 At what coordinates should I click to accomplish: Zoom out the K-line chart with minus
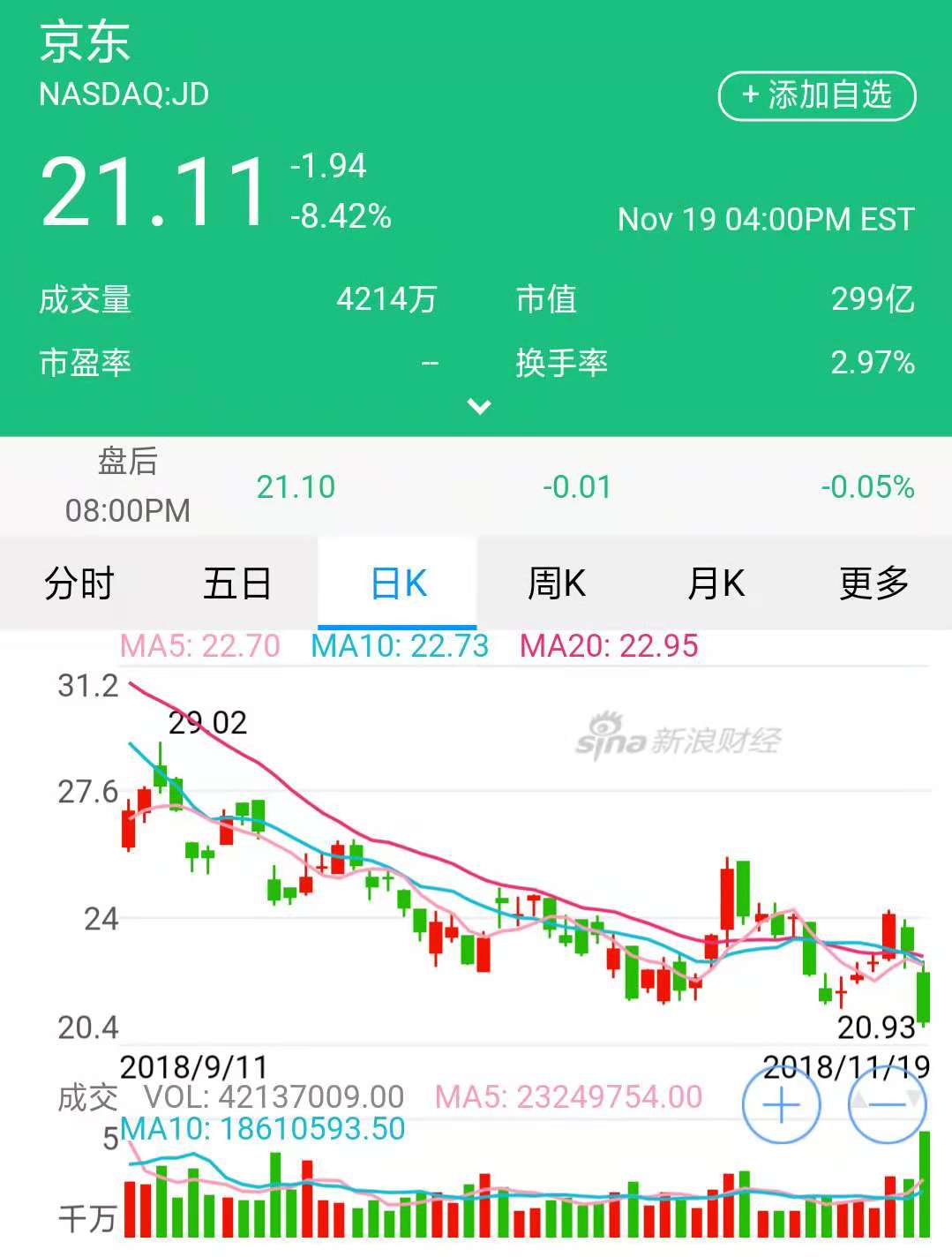pos(887,1105)
